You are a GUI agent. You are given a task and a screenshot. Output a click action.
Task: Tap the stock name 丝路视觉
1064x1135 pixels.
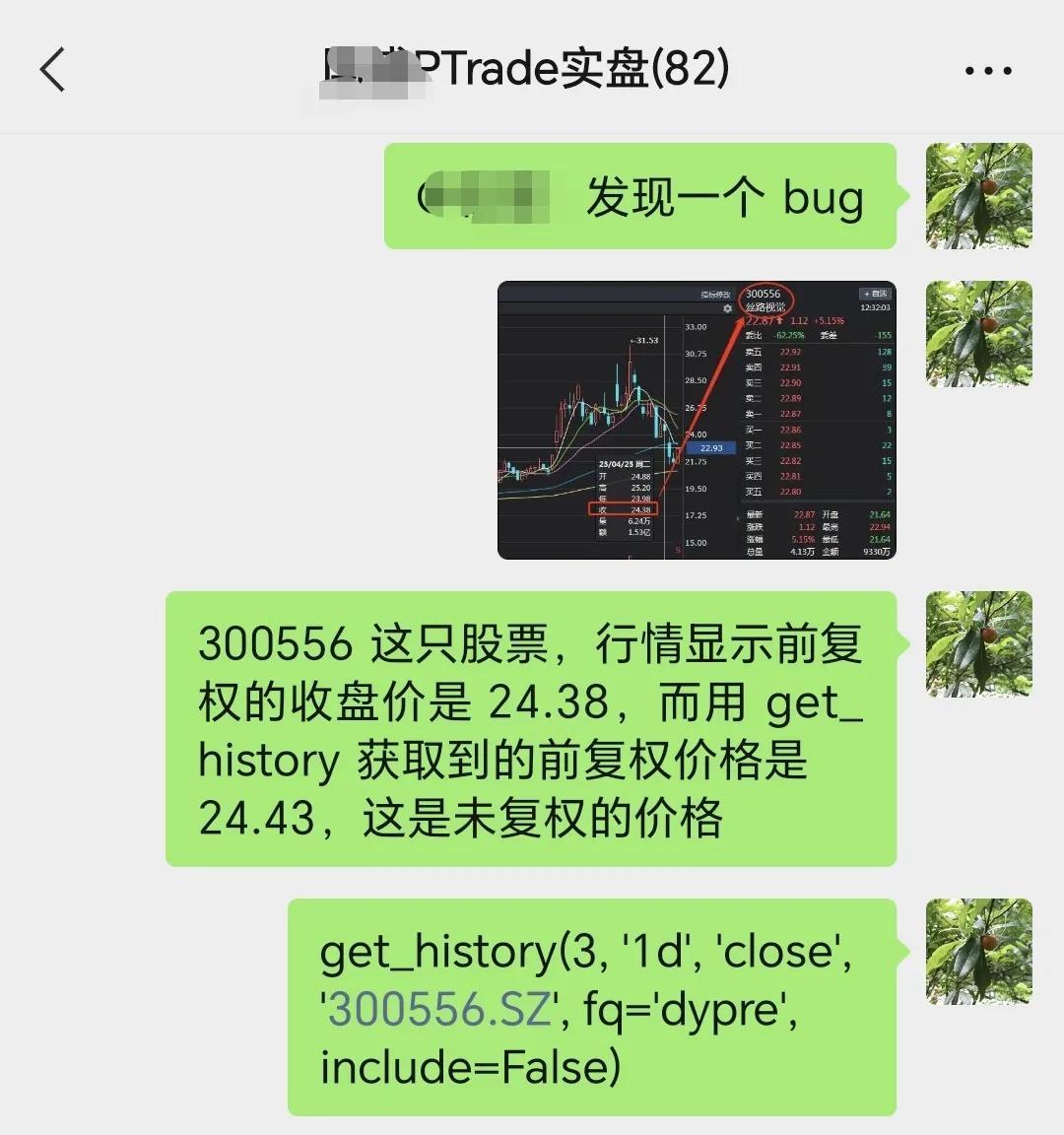pyautogui.click(x=766, y=307)
